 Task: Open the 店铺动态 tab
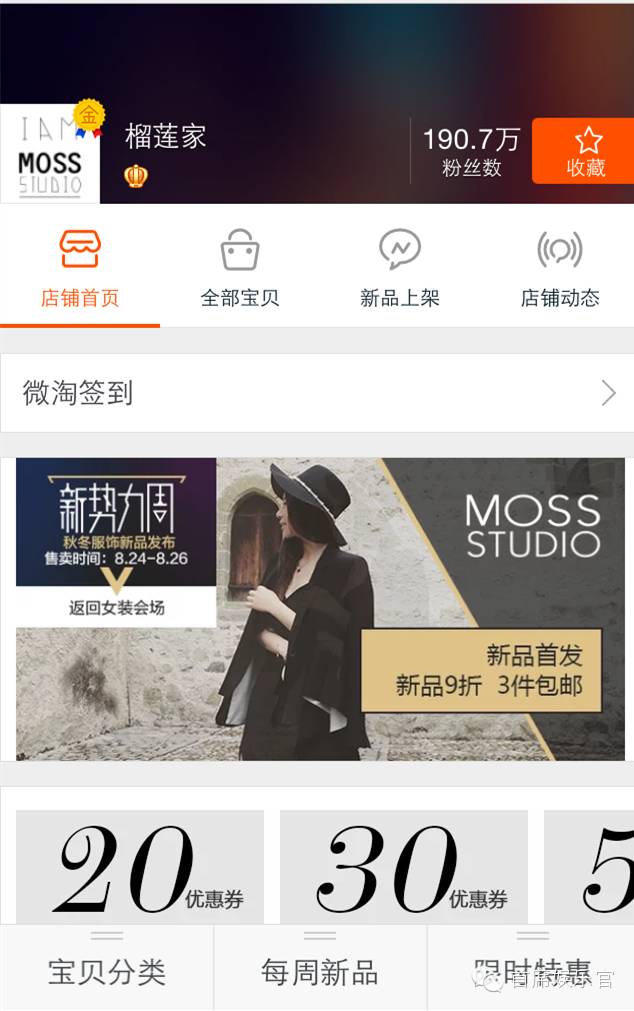click(x=559, y=270)
